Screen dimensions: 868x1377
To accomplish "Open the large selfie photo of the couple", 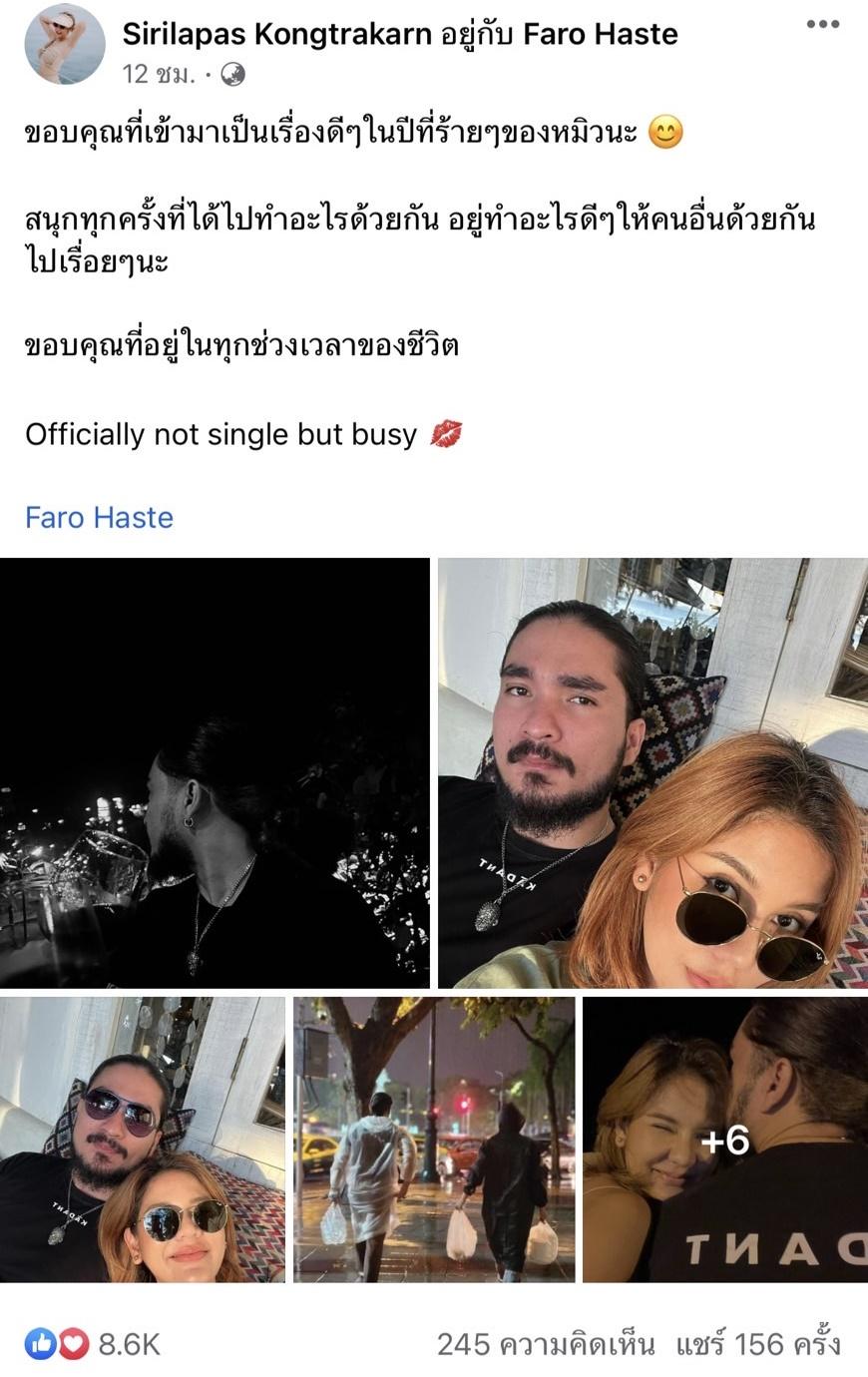I will tap(652, 772).
